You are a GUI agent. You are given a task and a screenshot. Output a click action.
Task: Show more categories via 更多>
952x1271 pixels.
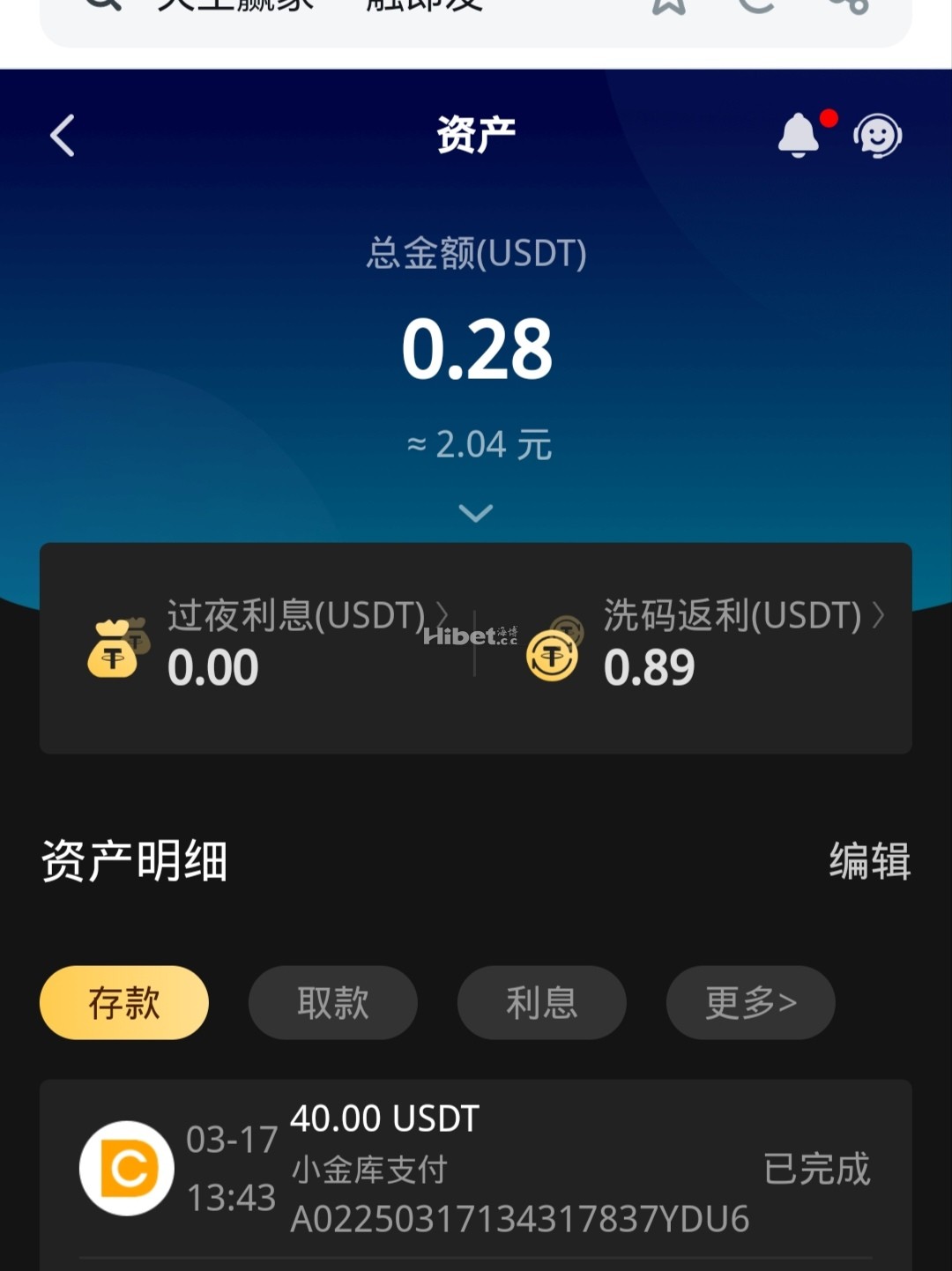click(x=750, y=1003)
